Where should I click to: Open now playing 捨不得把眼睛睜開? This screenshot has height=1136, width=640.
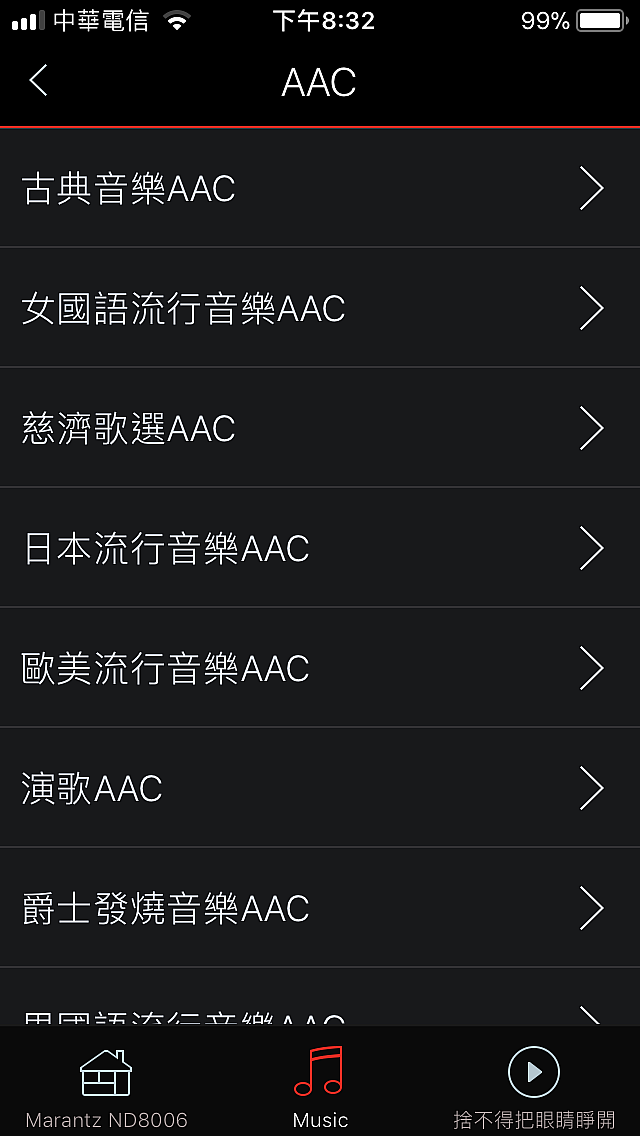point(534,1086)
